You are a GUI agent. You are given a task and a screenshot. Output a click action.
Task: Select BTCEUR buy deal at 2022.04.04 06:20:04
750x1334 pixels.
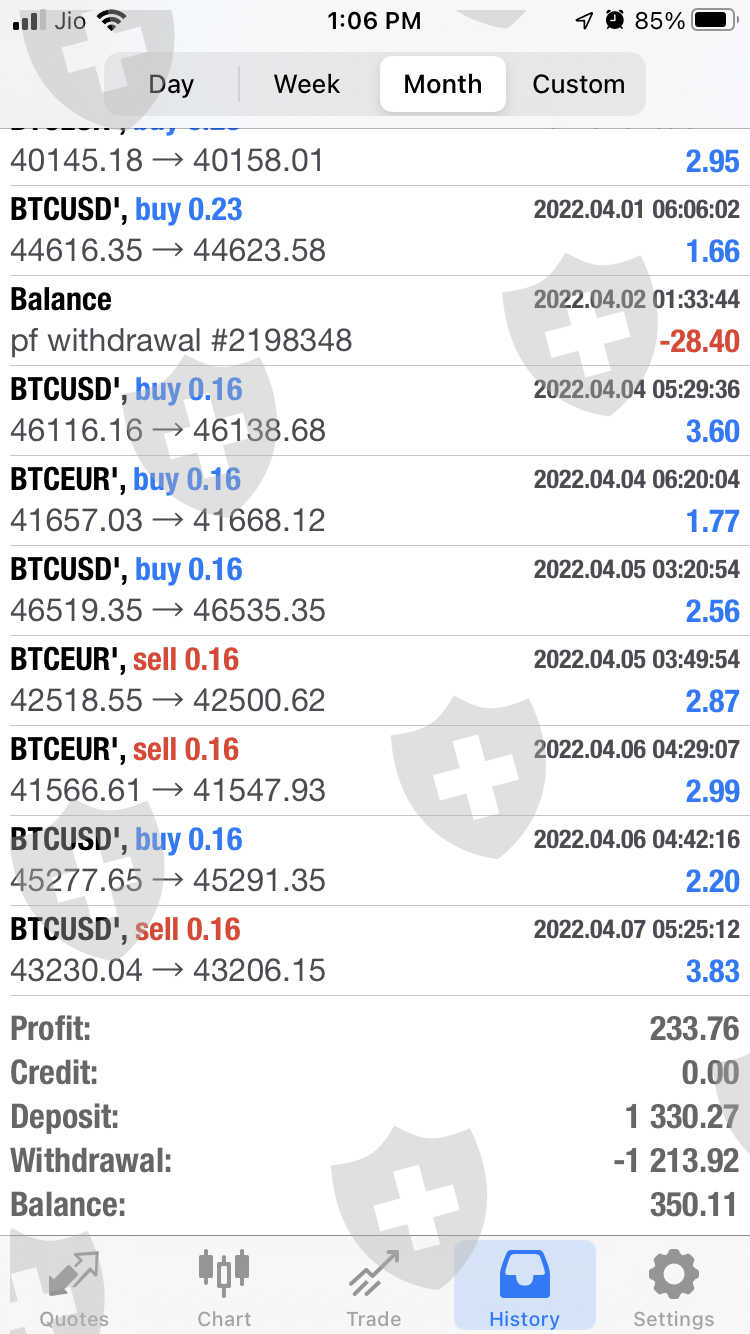pos(375,500)
